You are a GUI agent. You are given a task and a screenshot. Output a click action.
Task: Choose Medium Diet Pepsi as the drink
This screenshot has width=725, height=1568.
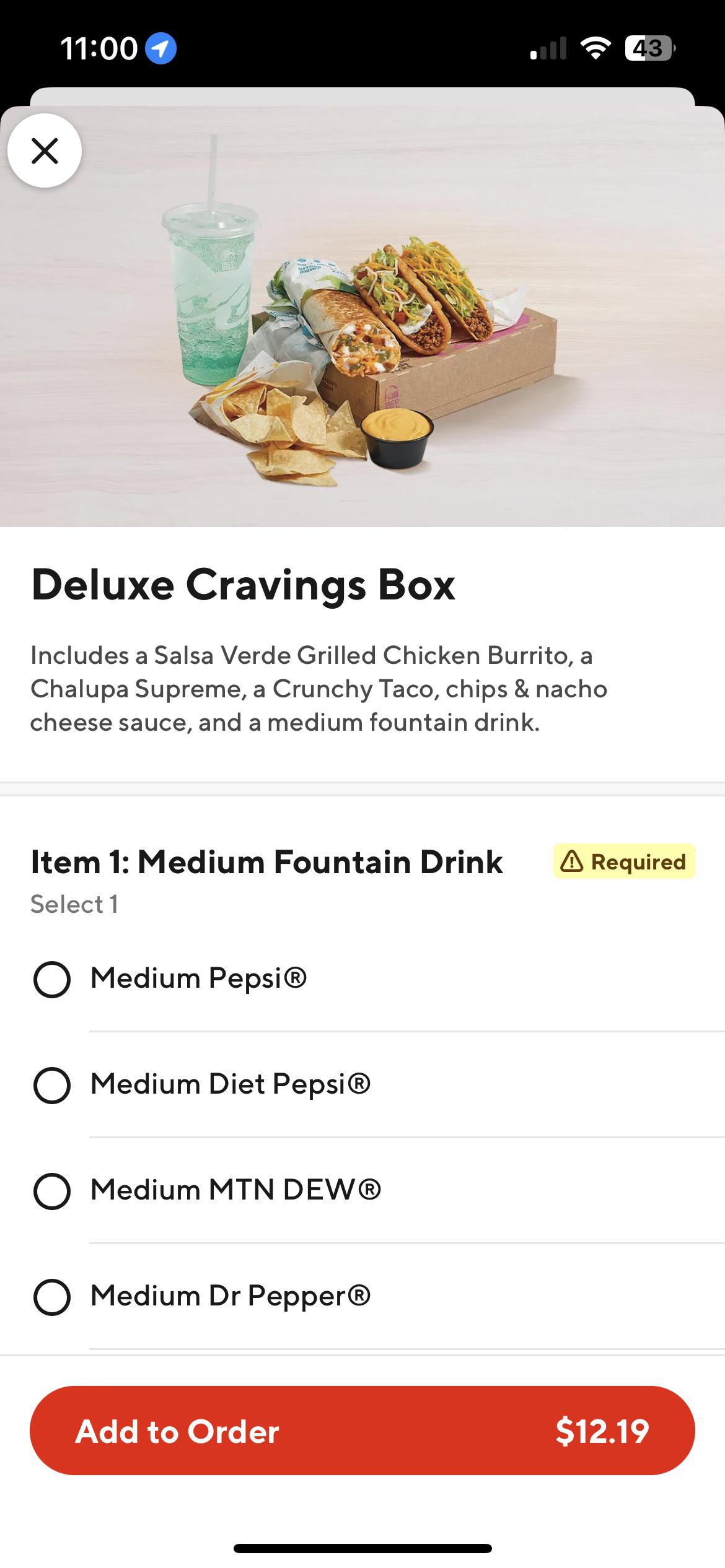pyautogui.click(x=52, y=1084)
